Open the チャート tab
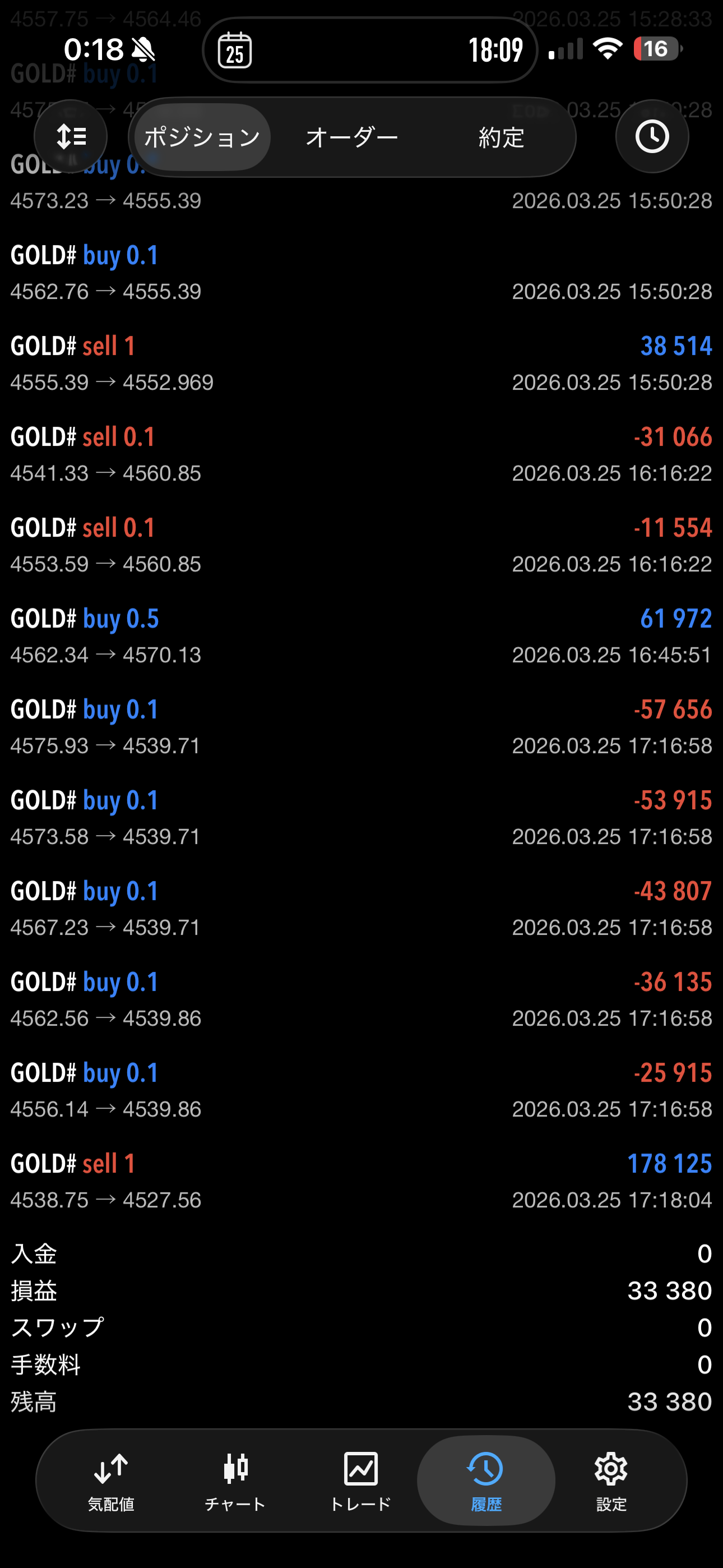This screenshot has width=723, height=1568. pos(235,1481)
